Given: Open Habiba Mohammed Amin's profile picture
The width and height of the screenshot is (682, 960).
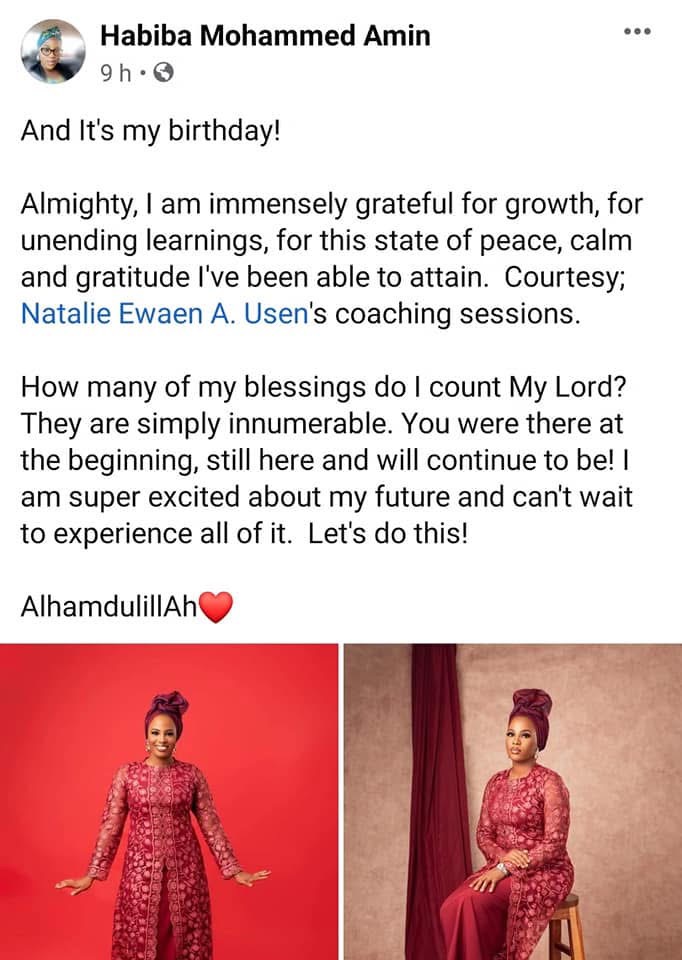Looking at the screenshot, I should (x=53, y=52).
